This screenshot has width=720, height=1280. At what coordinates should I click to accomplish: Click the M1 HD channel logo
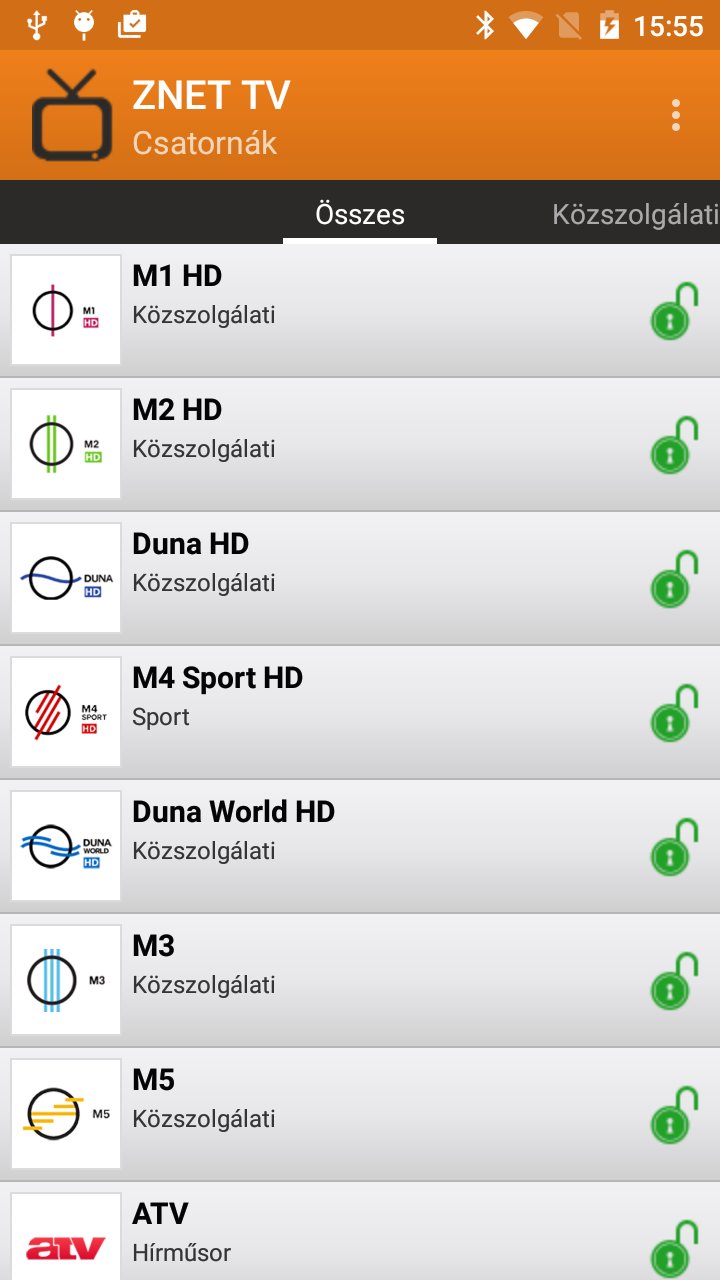[65, 309]
